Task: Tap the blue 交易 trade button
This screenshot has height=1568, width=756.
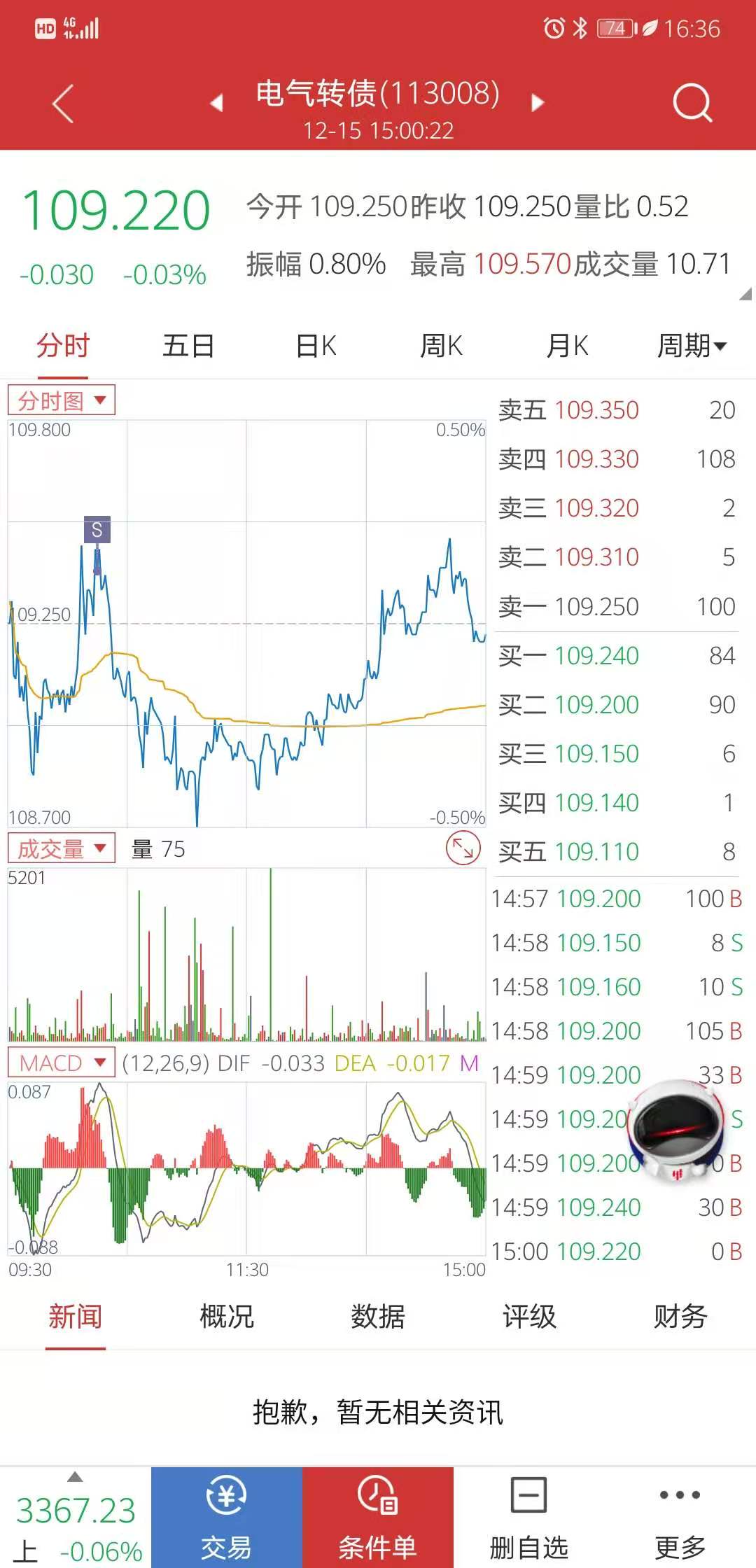Action: pos(227,1518)
